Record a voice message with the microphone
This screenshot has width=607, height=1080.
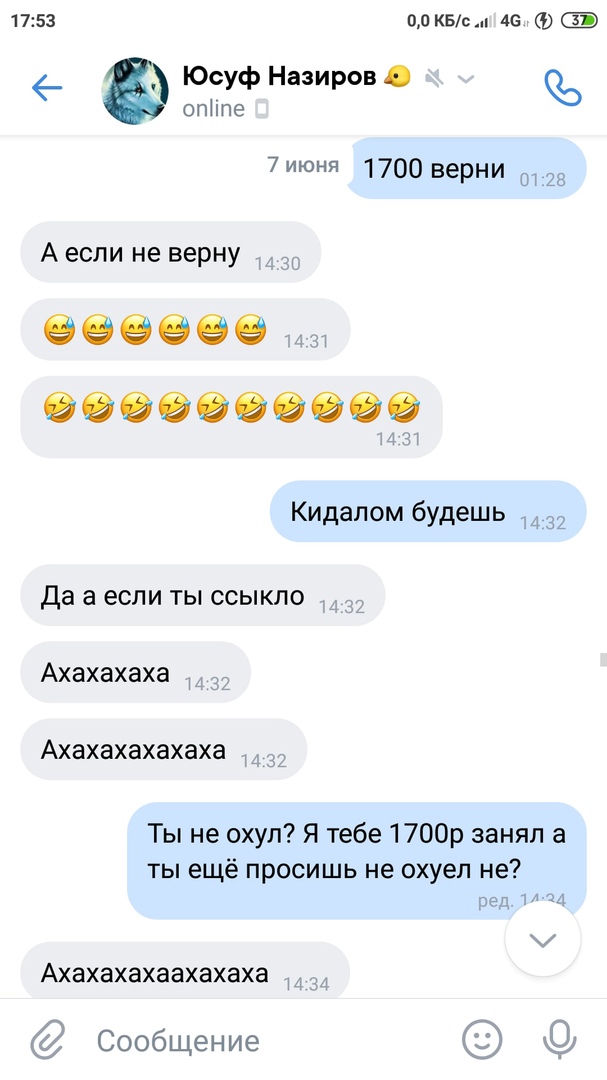pyautogui.click(x=560, y=1040)
